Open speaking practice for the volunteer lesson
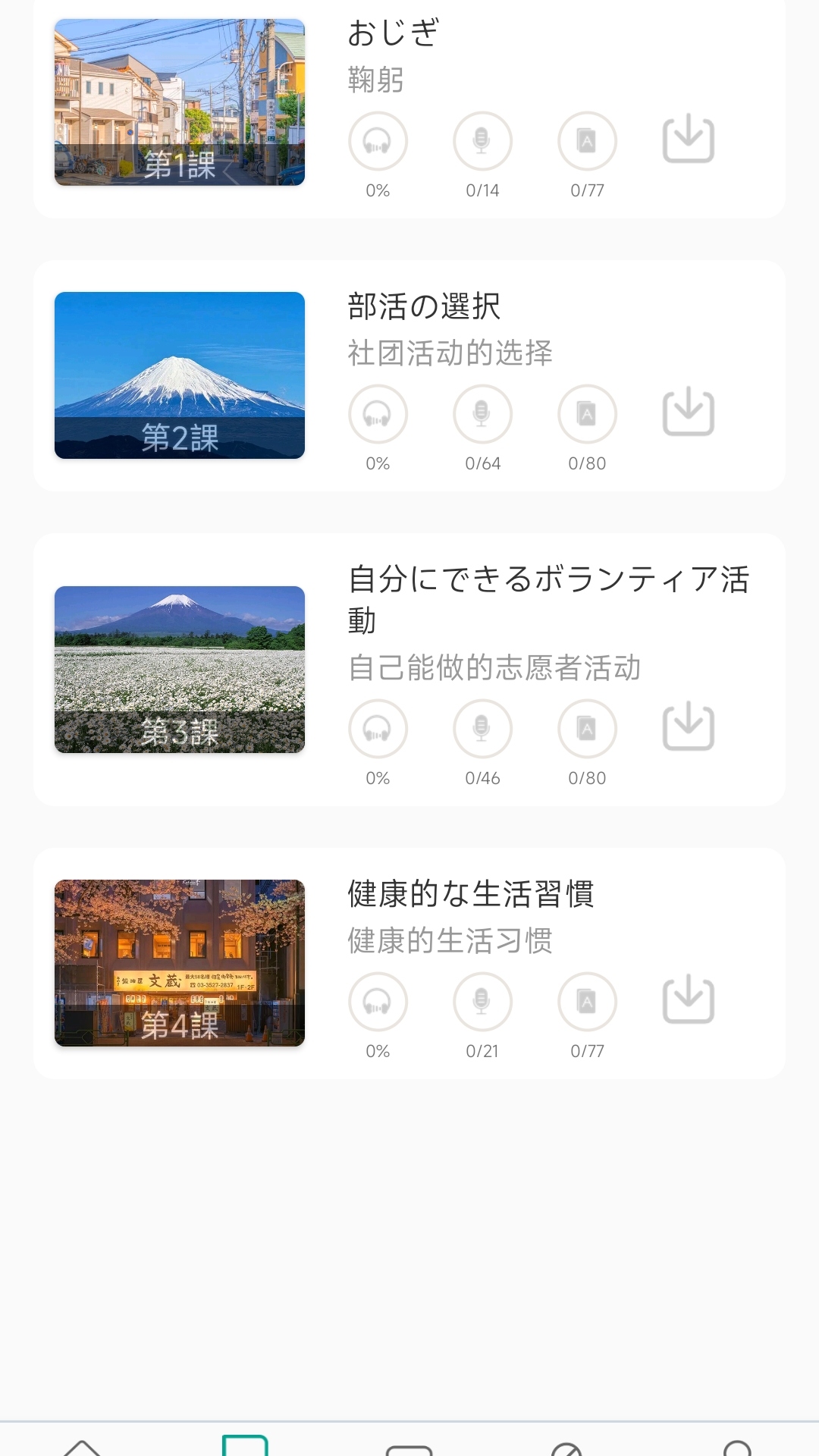The image size is (819, 1456). (x=483, y=728)
